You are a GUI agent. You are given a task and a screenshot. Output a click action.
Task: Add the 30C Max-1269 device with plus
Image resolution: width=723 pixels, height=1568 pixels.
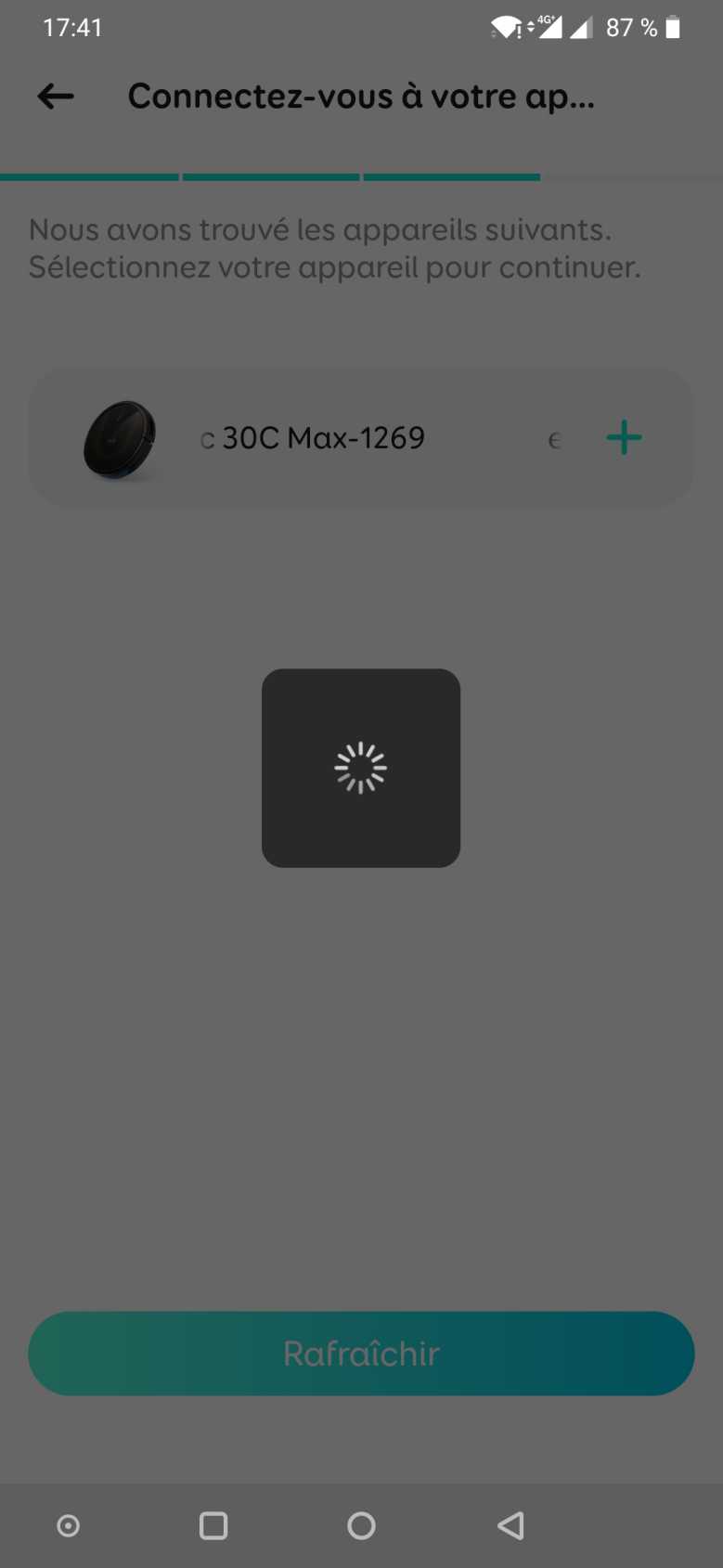coord(624,437)
